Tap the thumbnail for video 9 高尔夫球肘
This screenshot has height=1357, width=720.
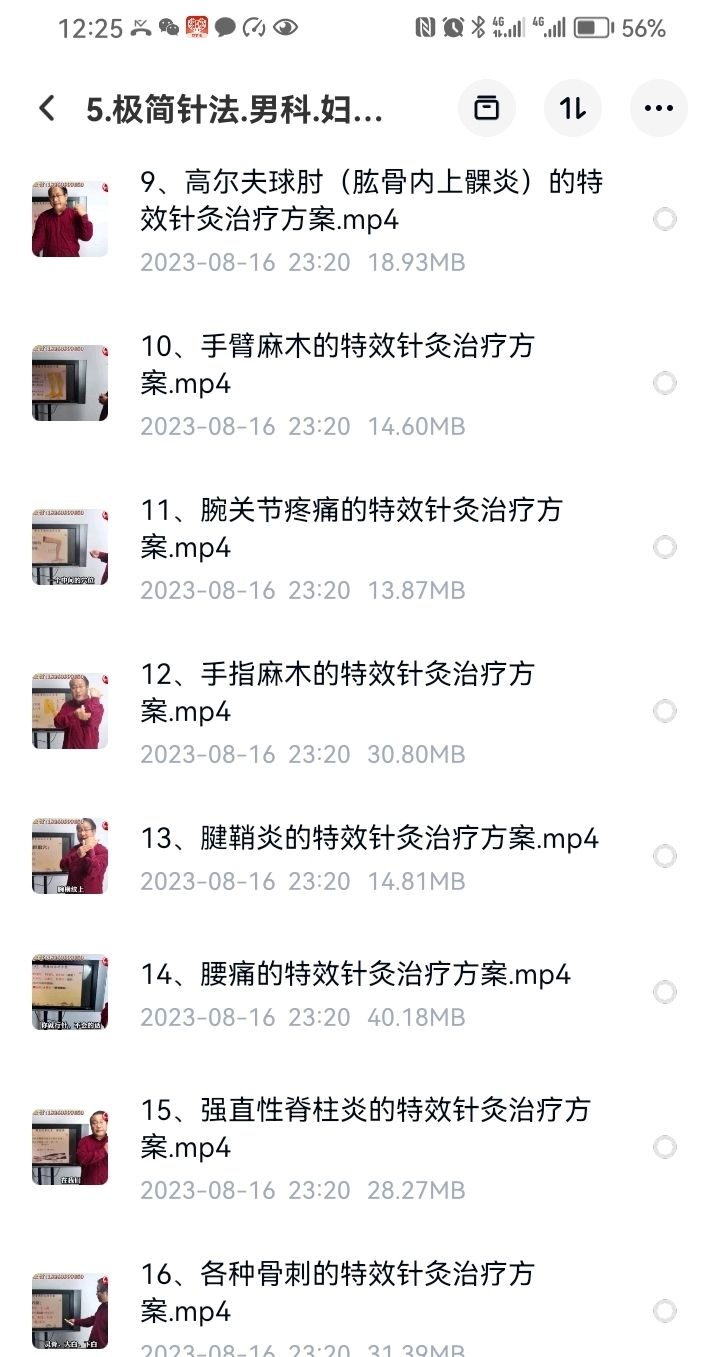tap(69, 217)
